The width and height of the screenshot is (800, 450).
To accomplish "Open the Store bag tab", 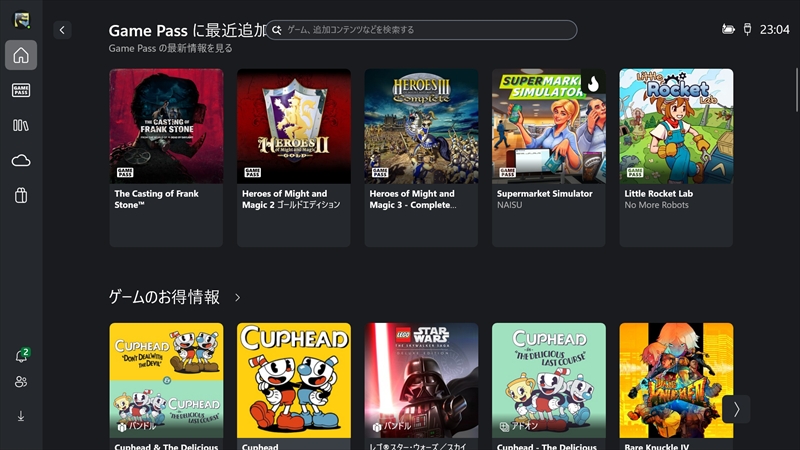I will coord(21,195).
